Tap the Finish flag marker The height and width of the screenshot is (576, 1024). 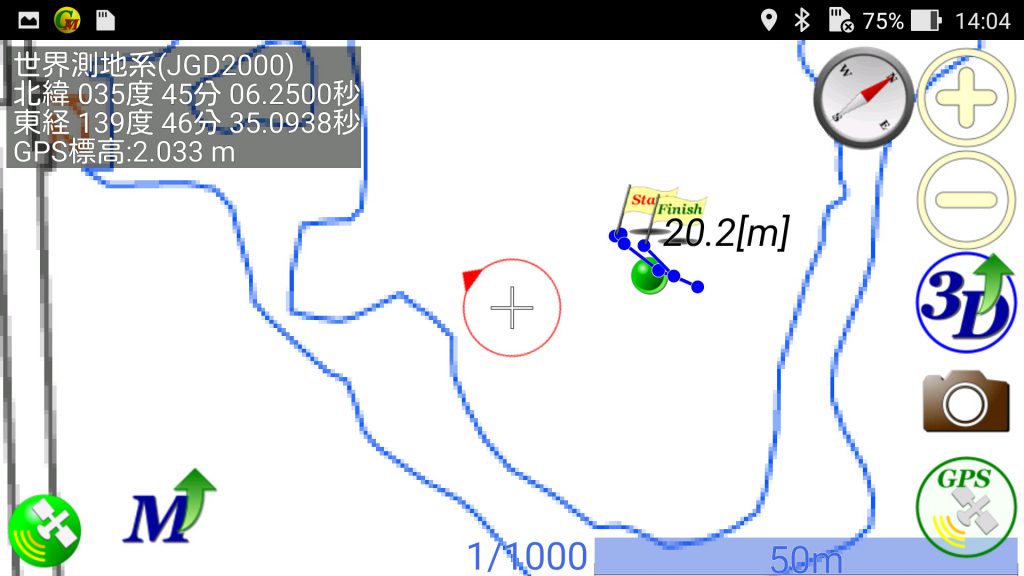680,207
